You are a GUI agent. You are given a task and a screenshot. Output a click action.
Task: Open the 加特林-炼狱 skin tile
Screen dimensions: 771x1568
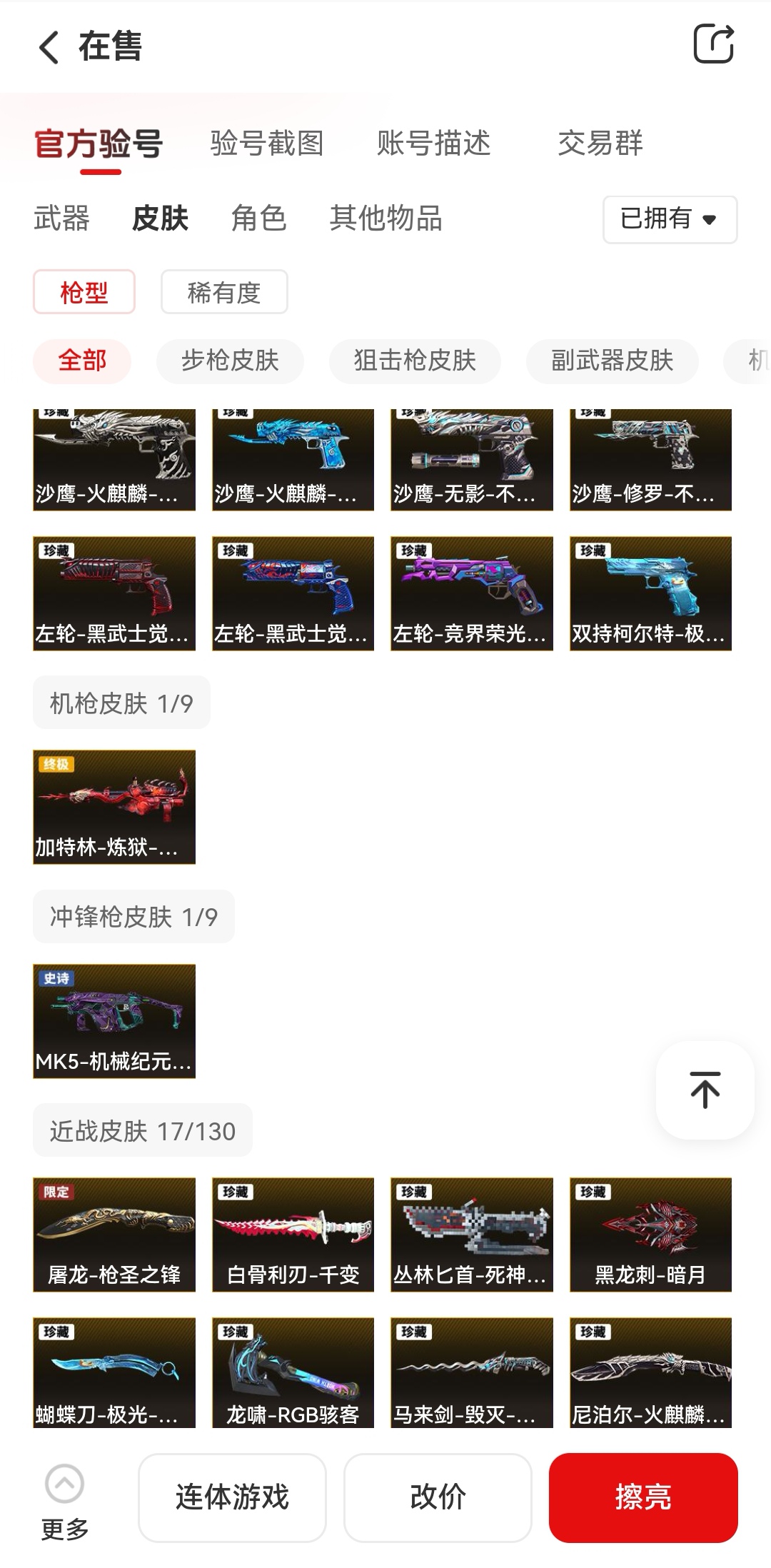click(114, 806)
